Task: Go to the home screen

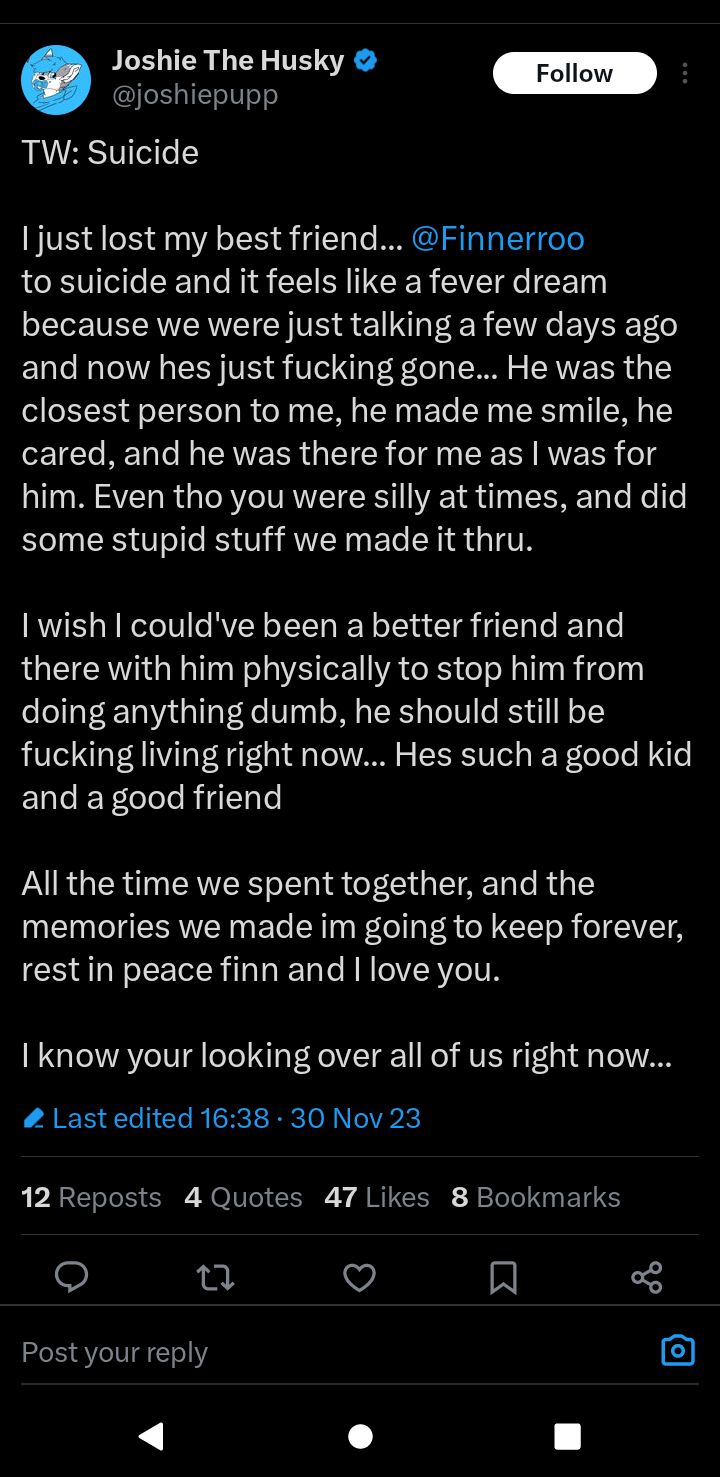Action: tap(360, 1437)
